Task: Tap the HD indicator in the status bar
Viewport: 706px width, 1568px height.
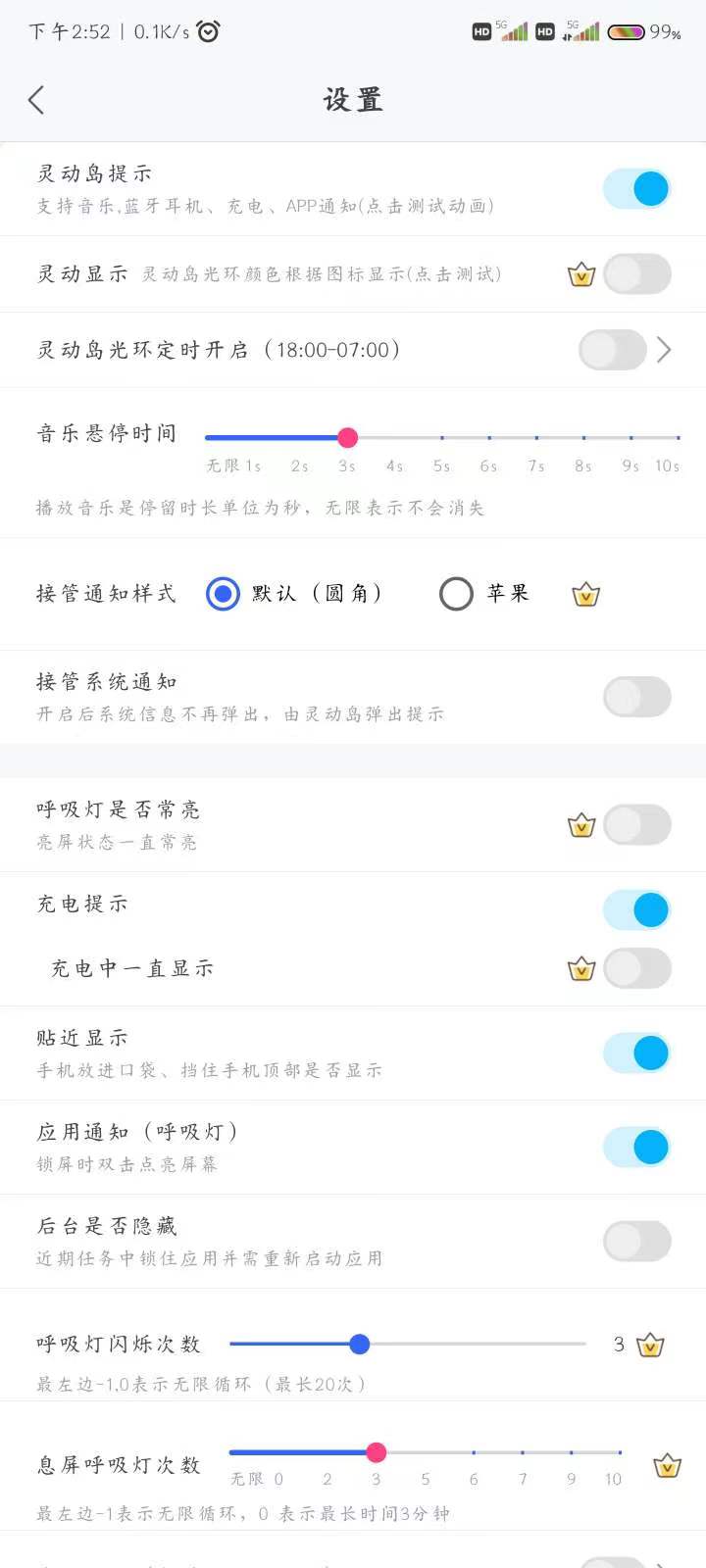Action: pos(482,31)
